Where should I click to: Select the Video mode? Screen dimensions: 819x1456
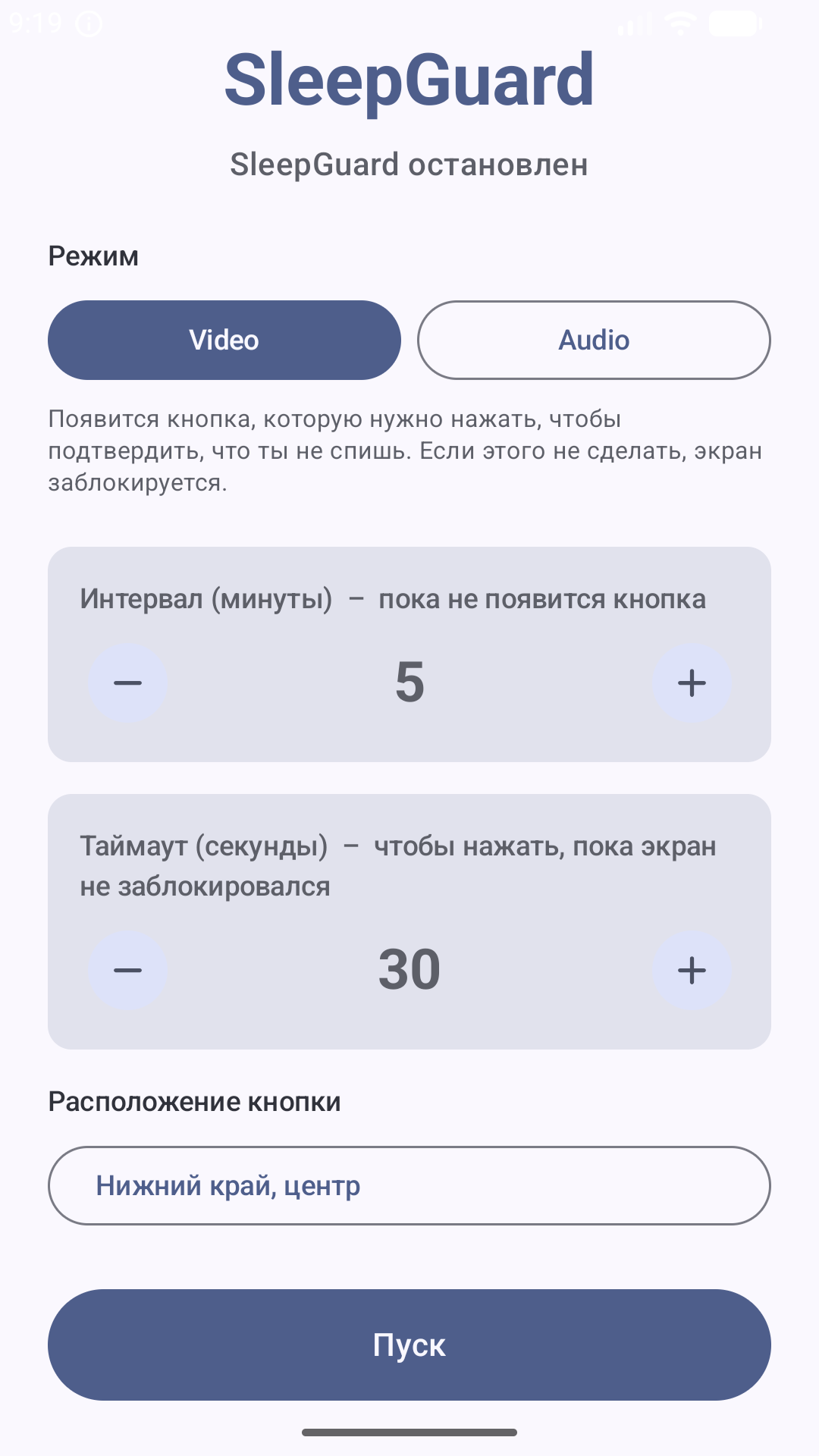point(224,340)
